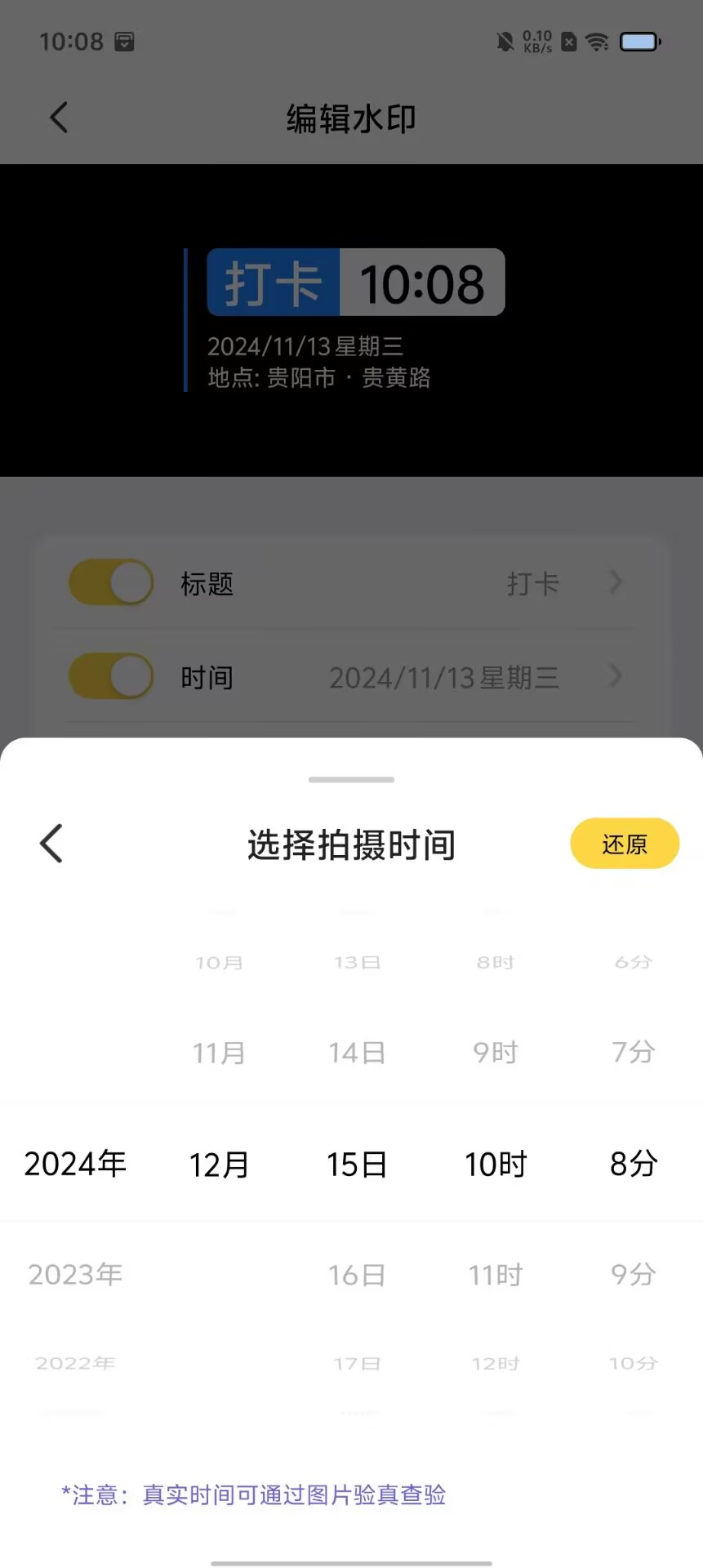Select 11月 in the month picker

pyautogui.click(x=219, y=1053)
